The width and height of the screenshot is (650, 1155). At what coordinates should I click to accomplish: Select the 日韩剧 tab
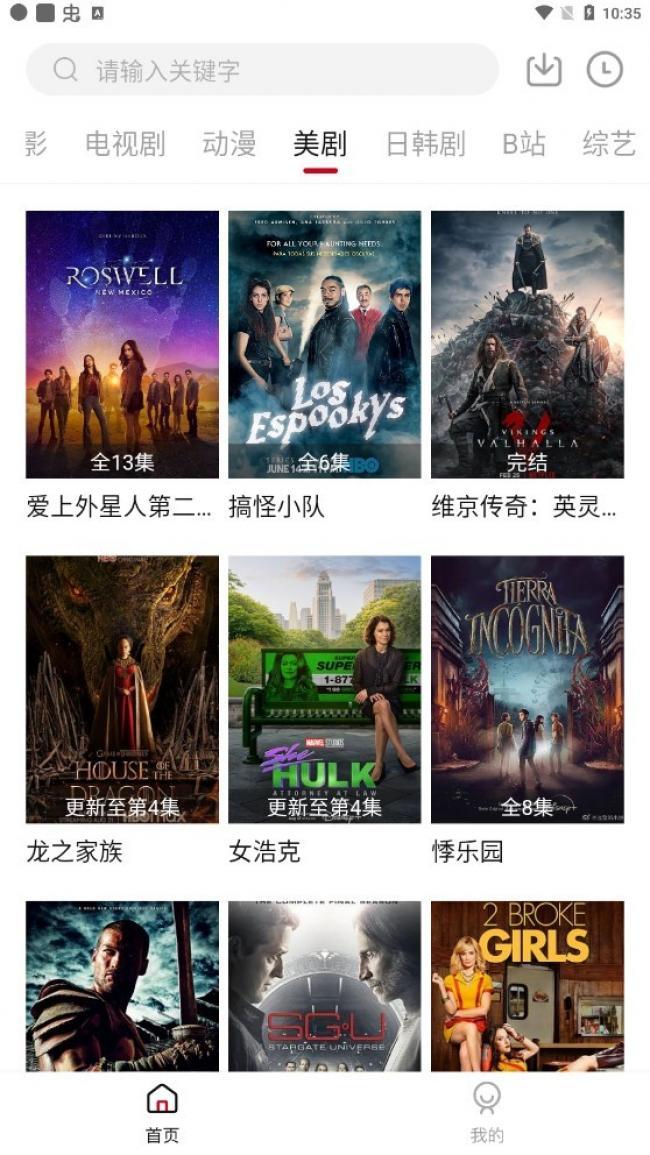(426, 144)
